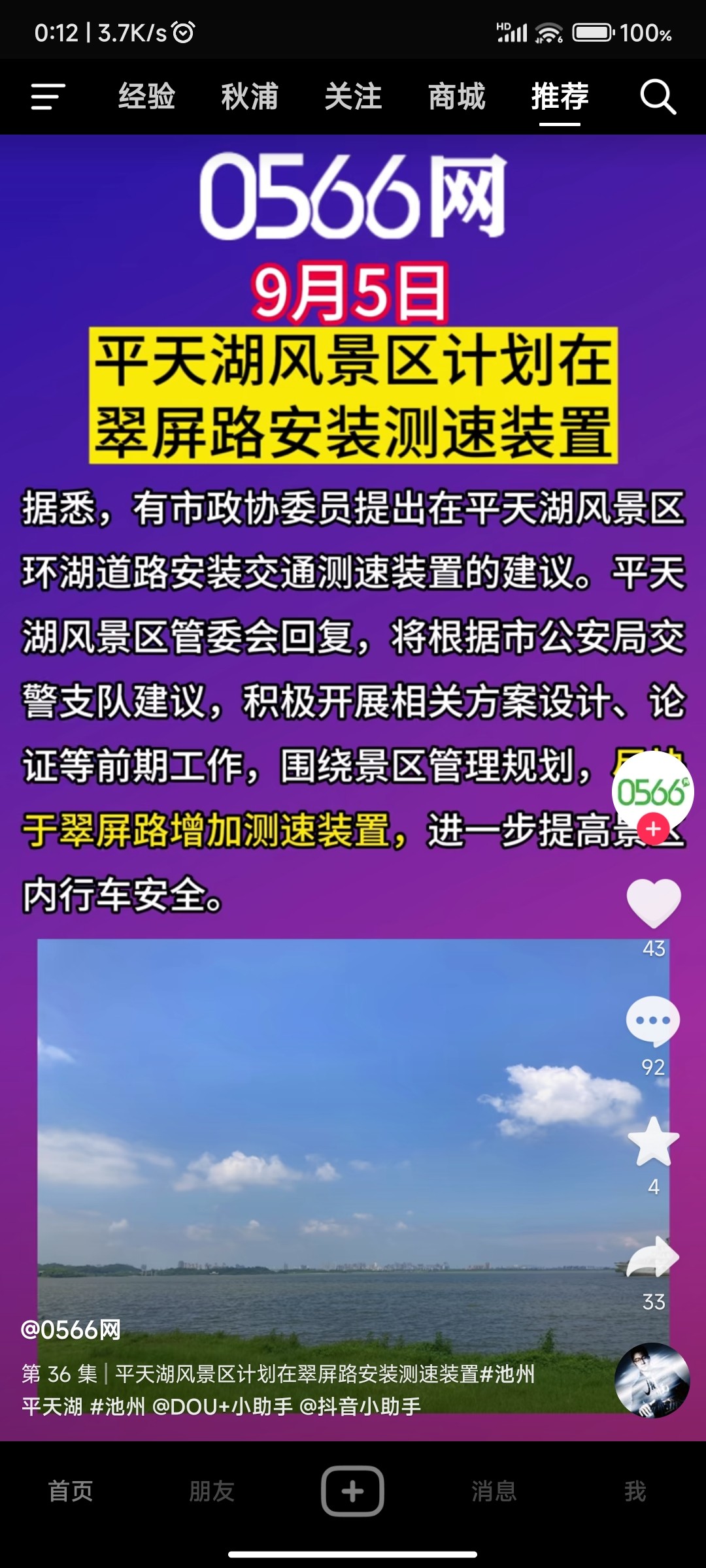Screen dimensions: 706x1568
Task: Open the 消息 tab
Action: [494, 1491]
